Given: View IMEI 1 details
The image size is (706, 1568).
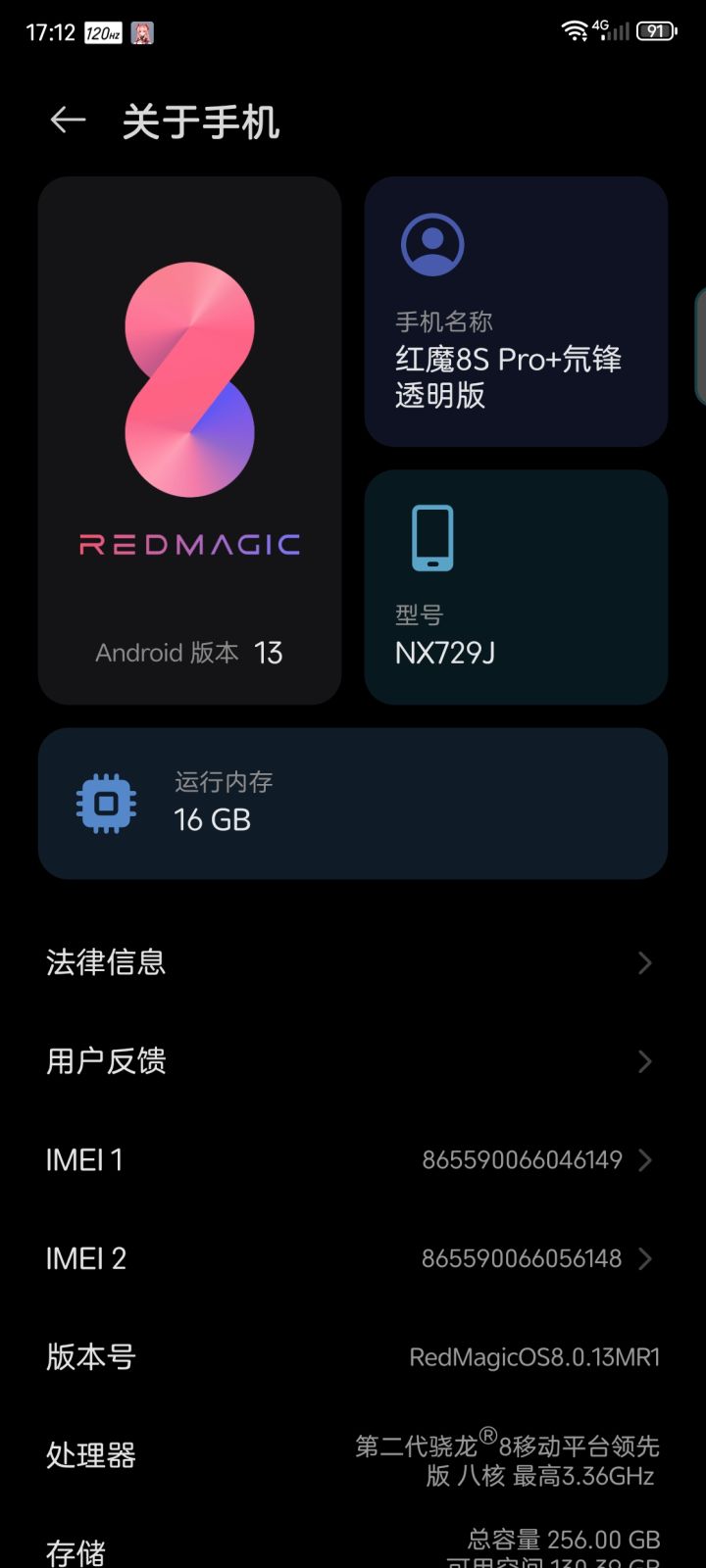Looking at the screenshot, I should [x=351, y=1160].
